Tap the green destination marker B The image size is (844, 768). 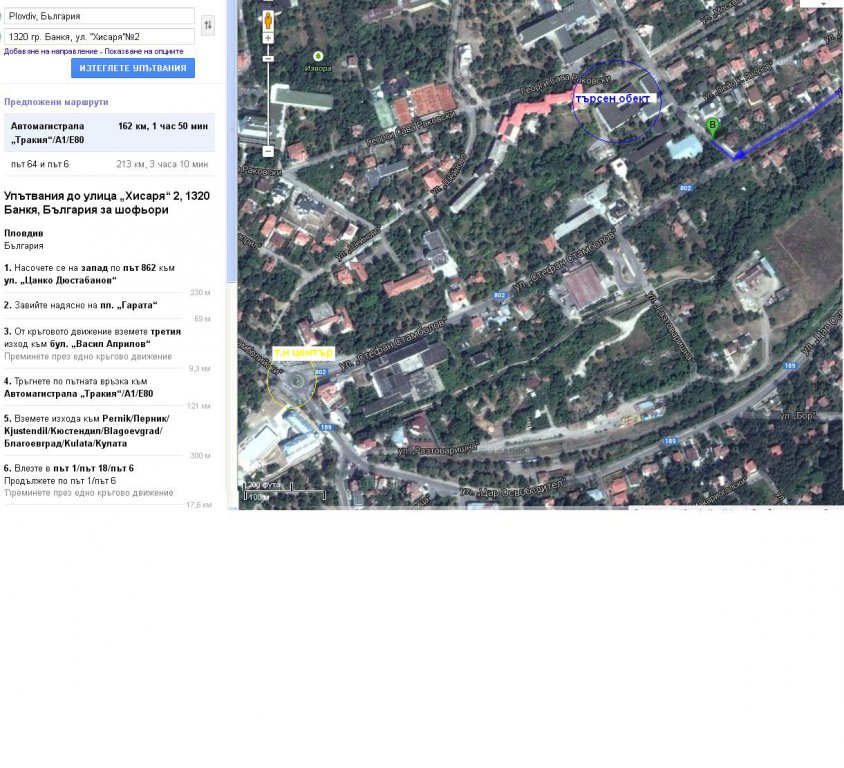point(712,127)
